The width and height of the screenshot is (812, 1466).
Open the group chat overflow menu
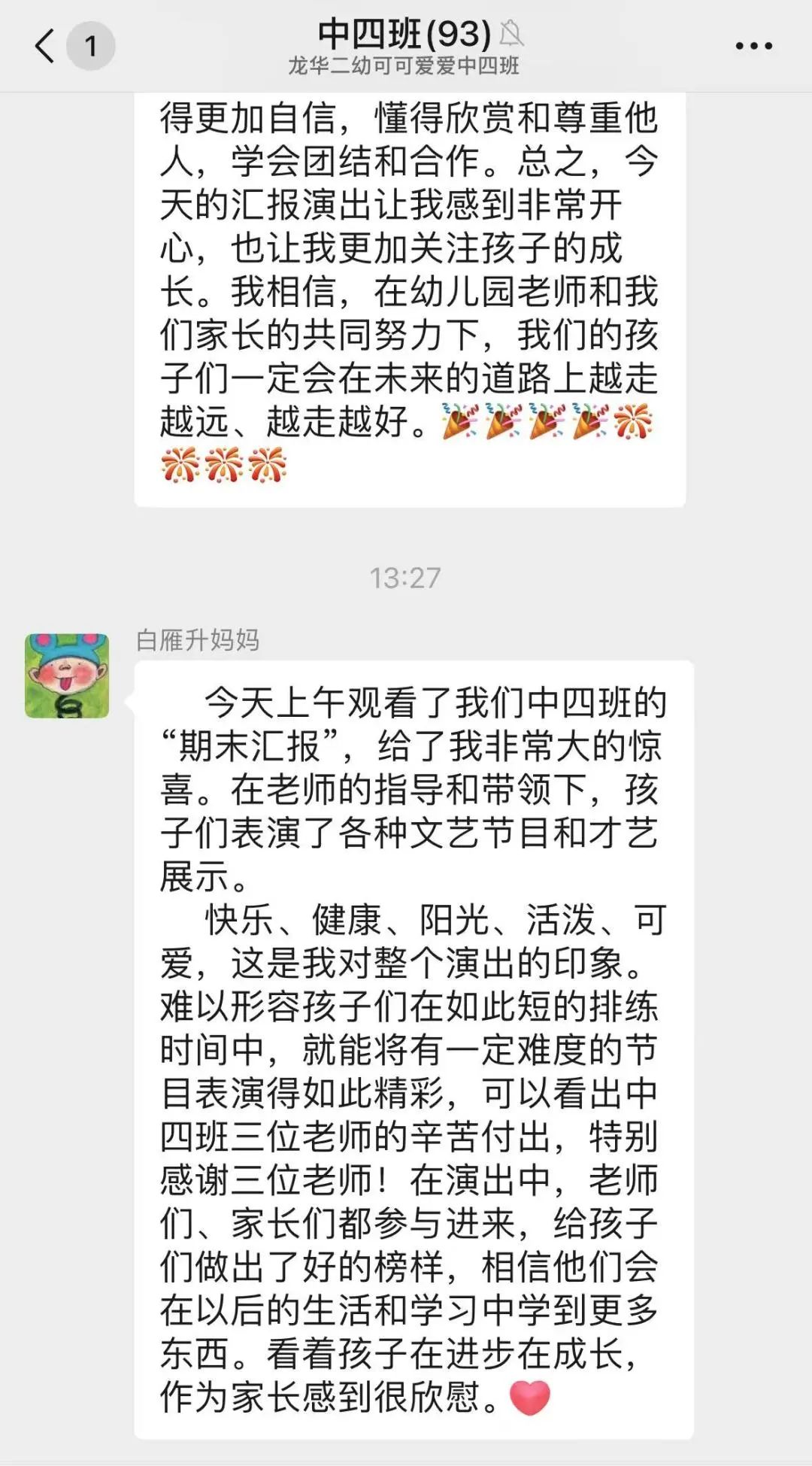coord(753,46)
